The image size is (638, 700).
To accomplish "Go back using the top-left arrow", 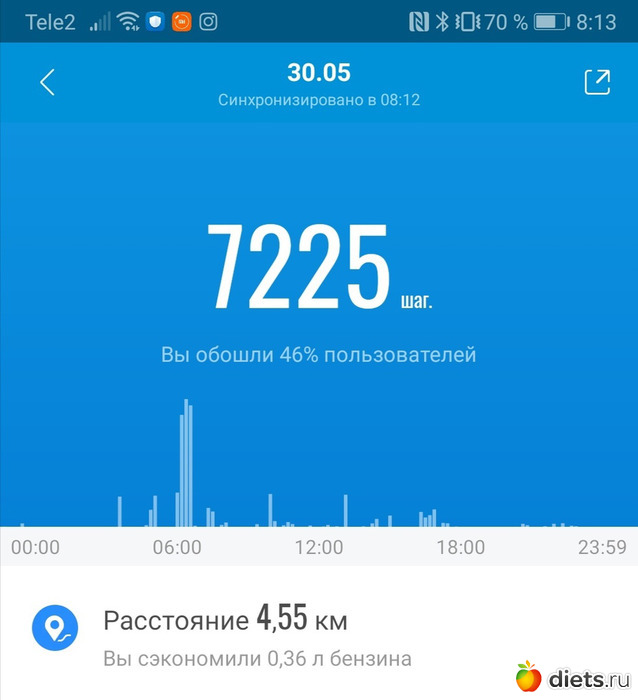I will pos(46,82).
